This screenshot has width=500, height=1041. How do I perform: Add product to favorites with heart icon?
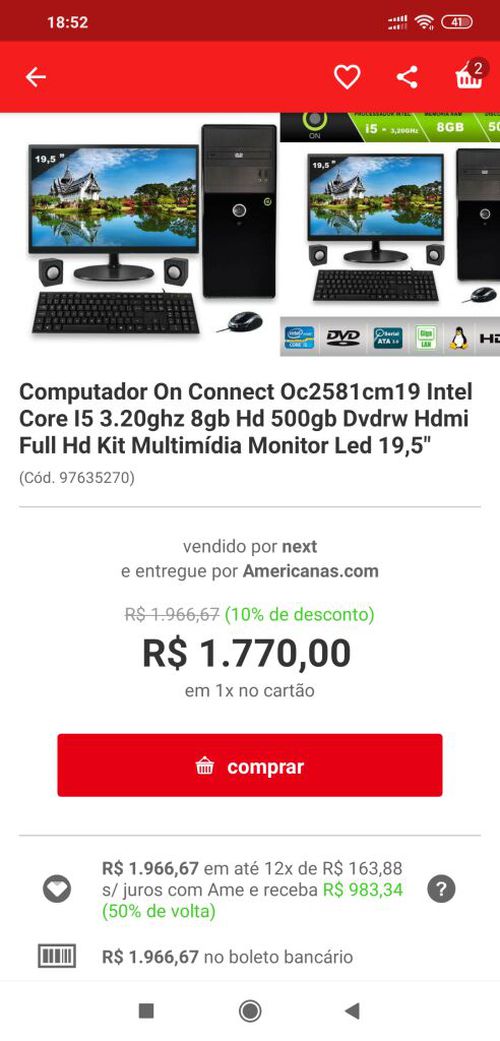(x=347, y=77)
